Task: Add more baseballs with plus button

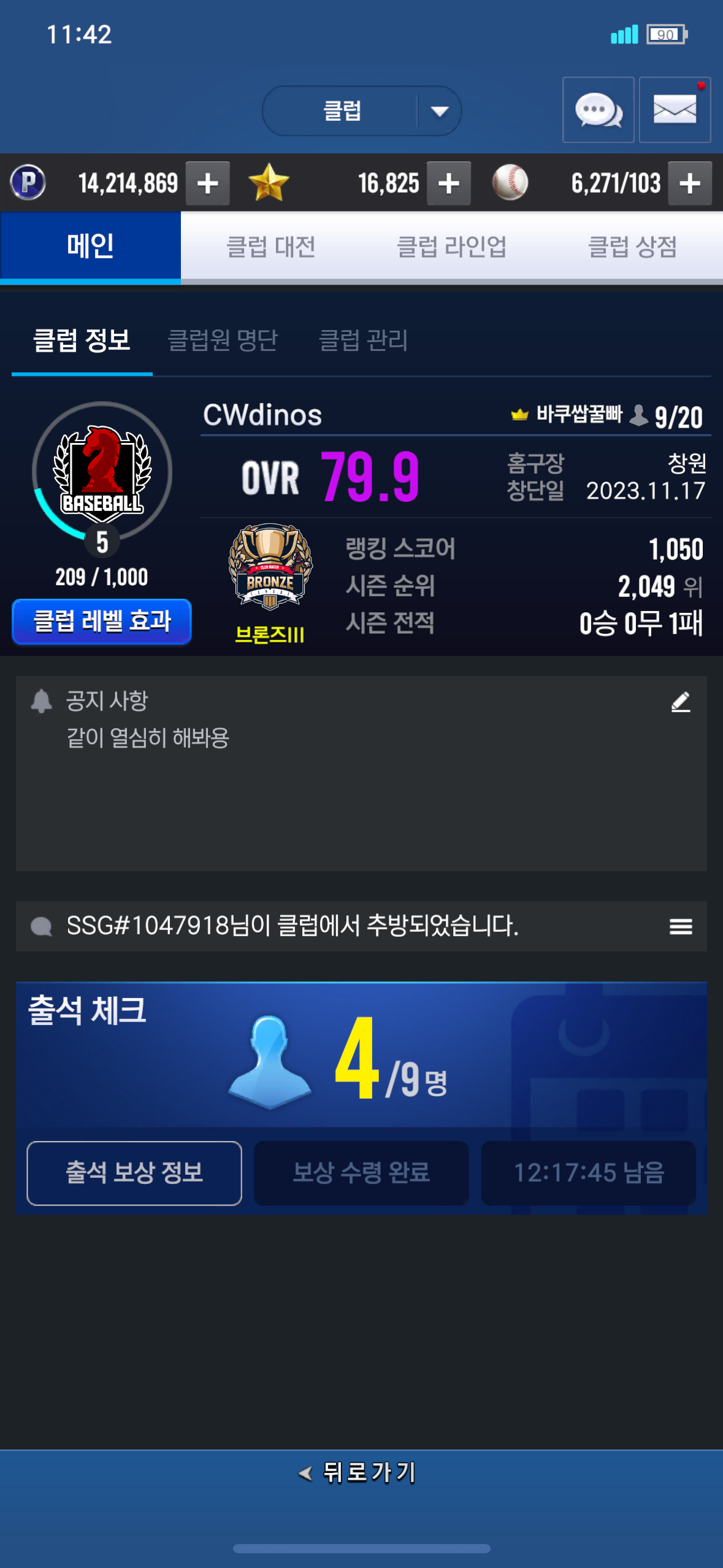Action: 689,183
